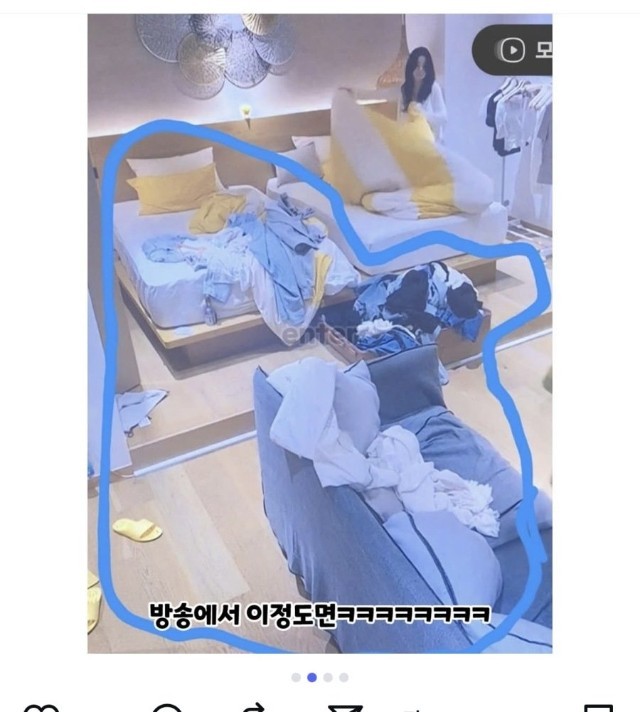Screen dimensions: 640x712
Task: Tap the video play button on the image
Action: pos(512,50)
